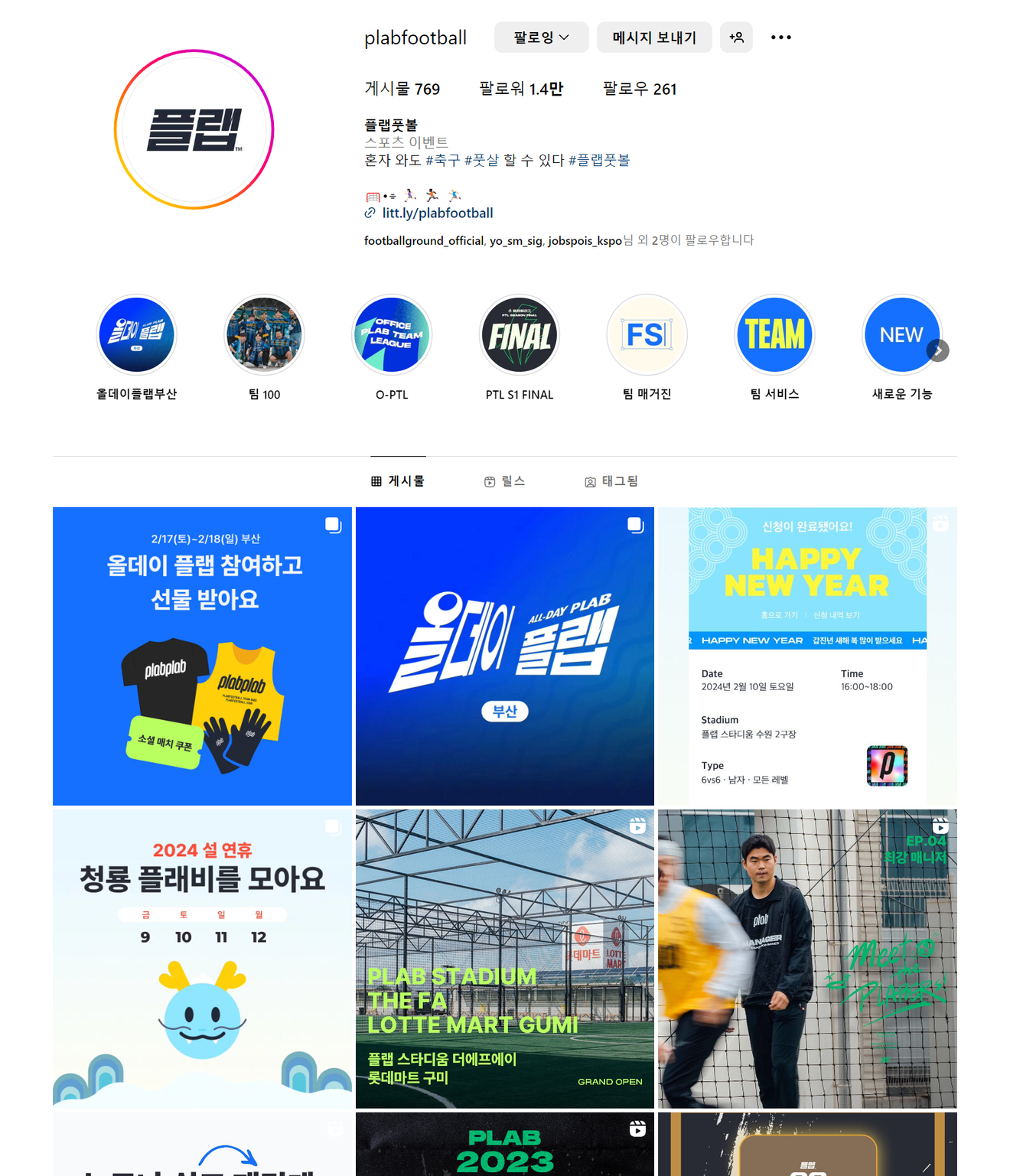Open the PLAB STADIUM LOTTE MART GUMI reel
This screenshot has height=1176, width=1010.
(505, 959)
